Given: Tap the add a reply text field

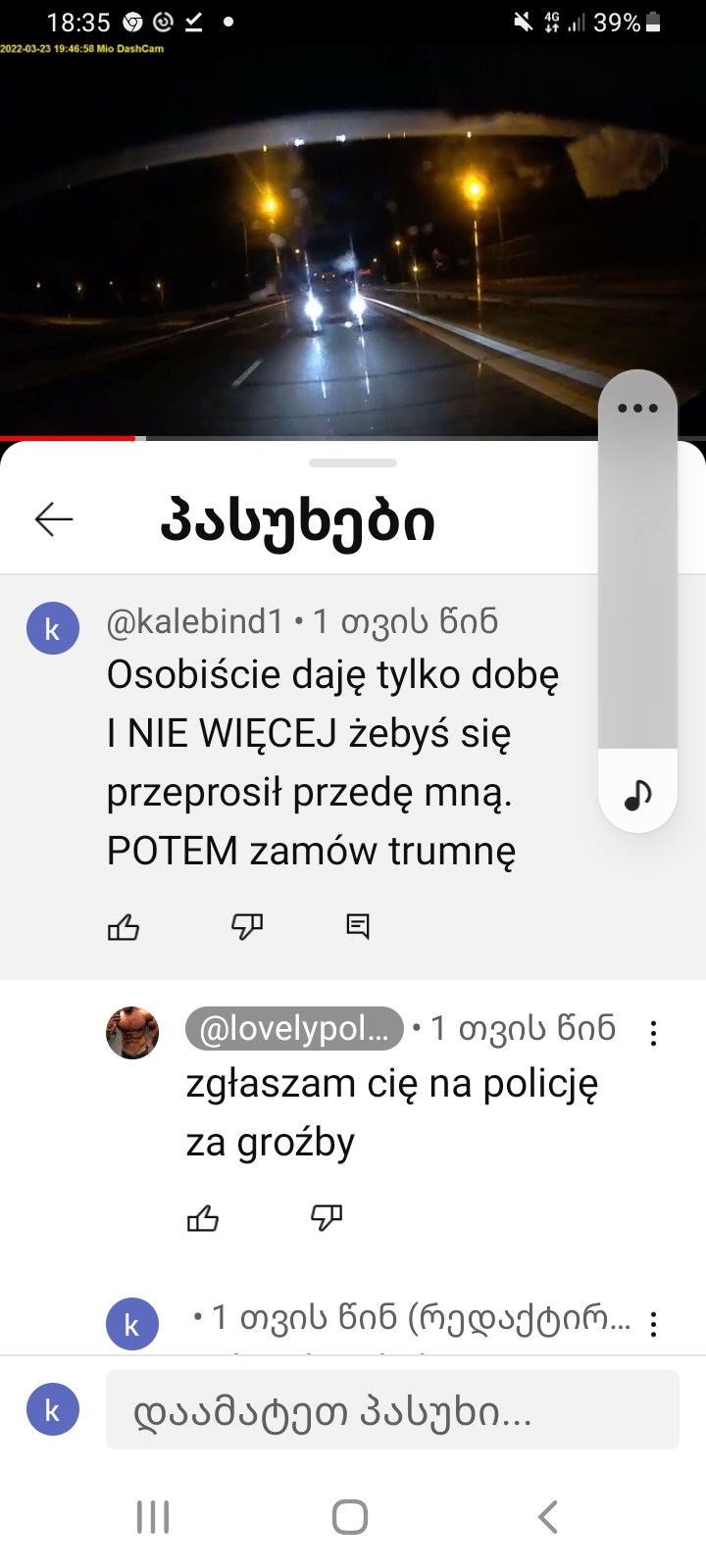Looking at the screenshot, I should point(392,1410).
